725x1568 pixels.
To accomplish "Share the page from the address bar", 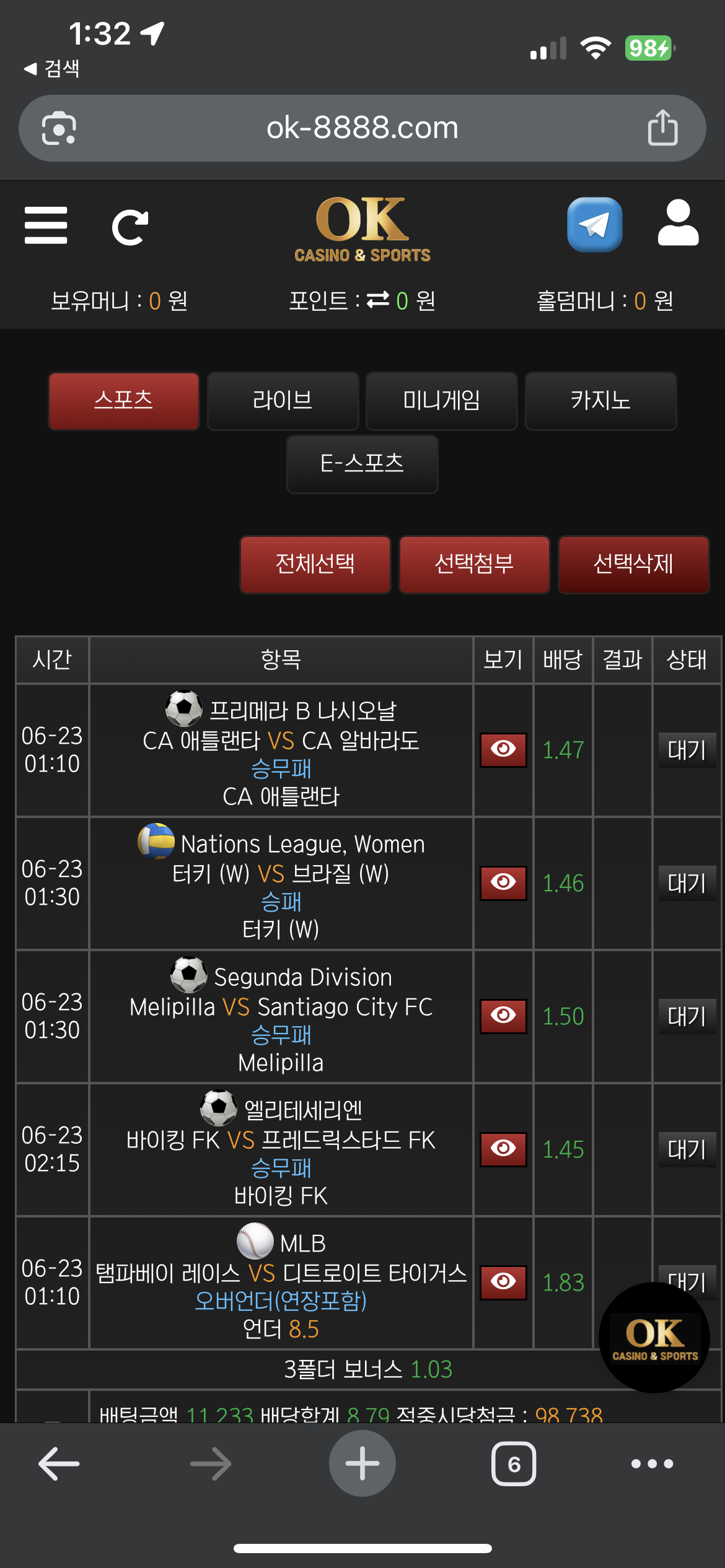I will click(x=662, y=128).
